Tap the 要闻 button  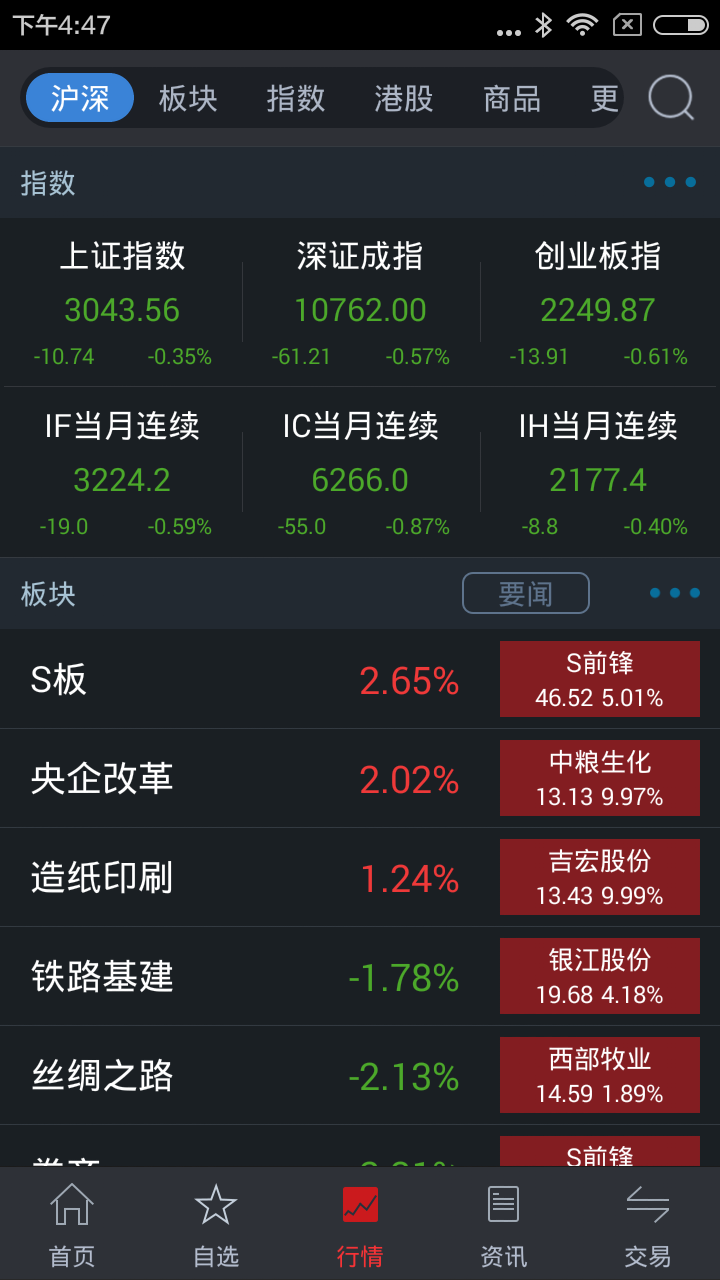pyautogui.click(x=525, y=593)
